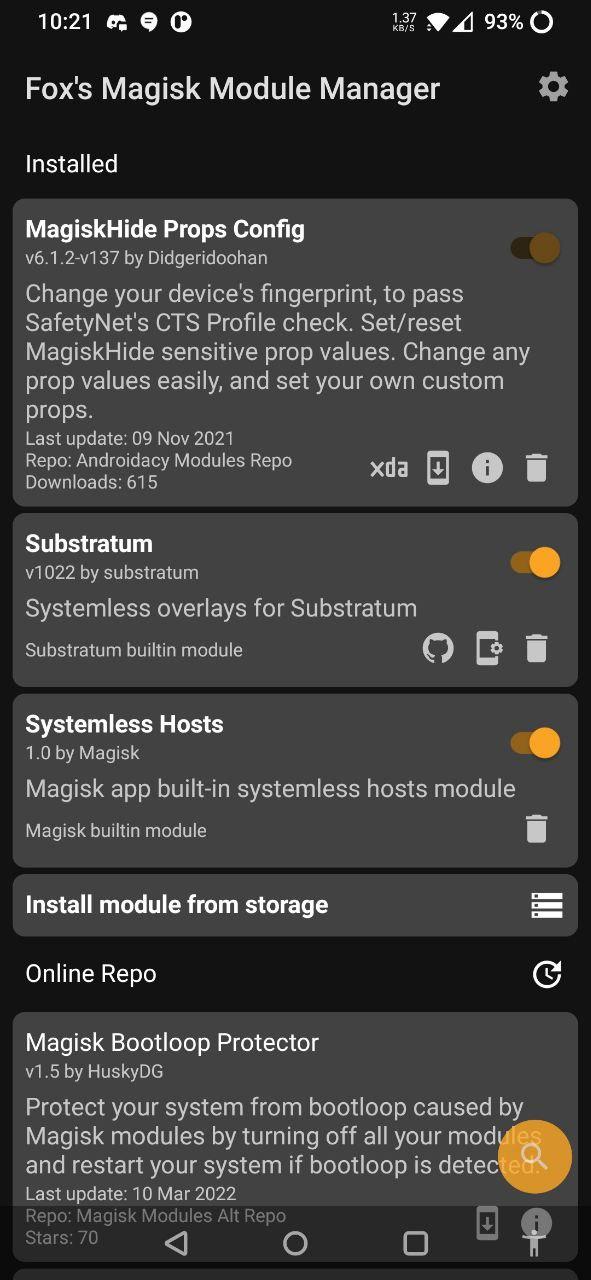Toggle the MagiskHide Props Config module switch
The width and height of the screenshot is (591, 1280).
click(536, 248)
